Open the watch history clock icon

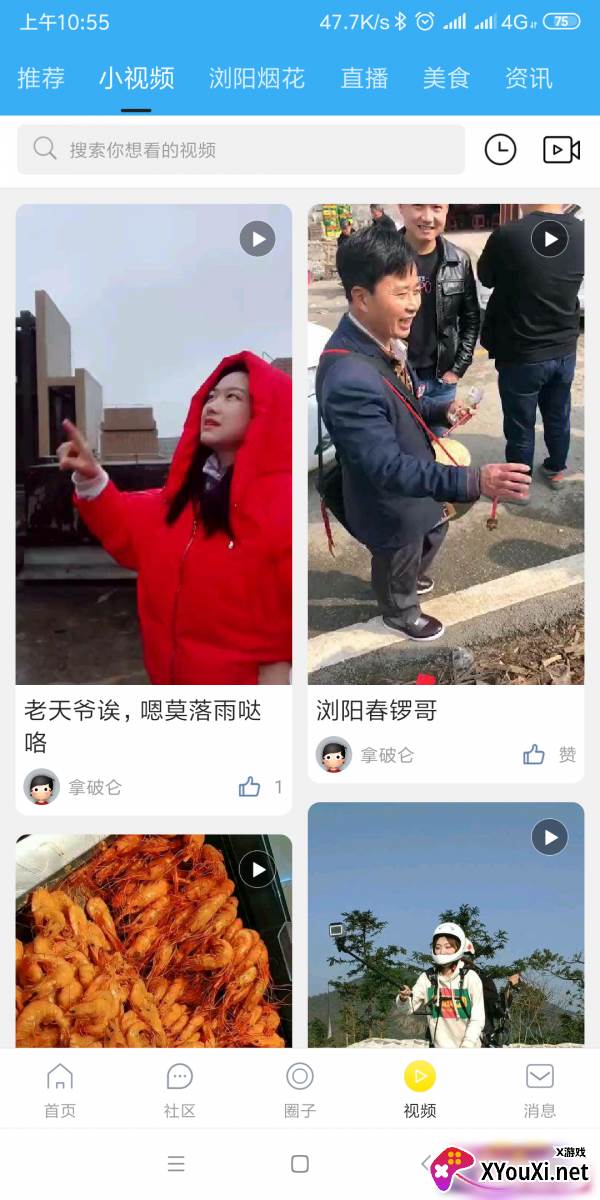pos(500,150)
